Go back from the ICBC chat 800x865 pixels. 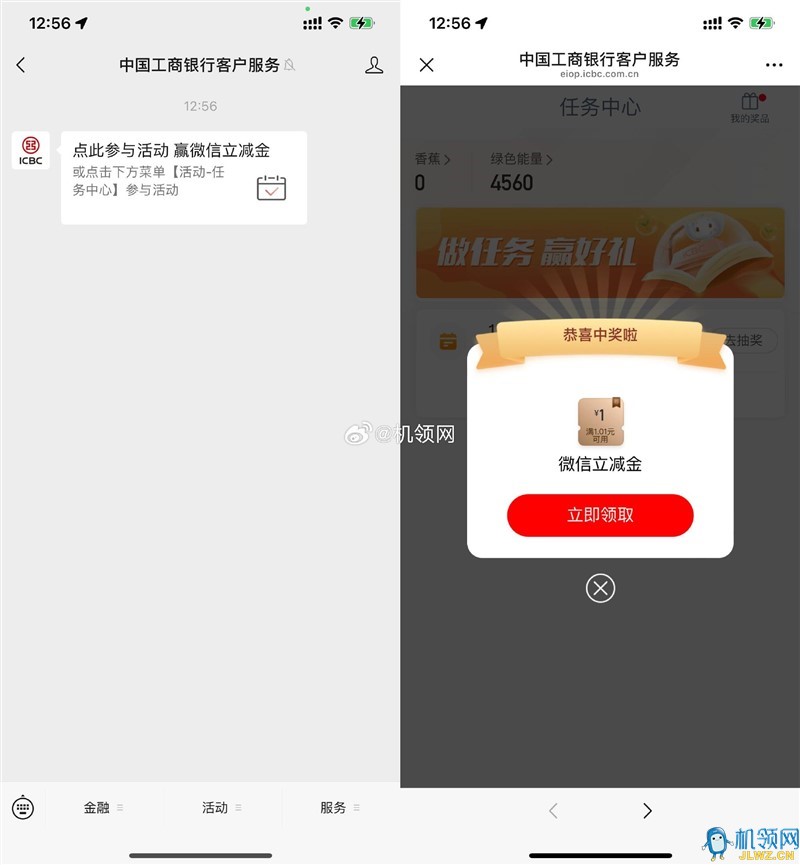[x=21, y=65]
